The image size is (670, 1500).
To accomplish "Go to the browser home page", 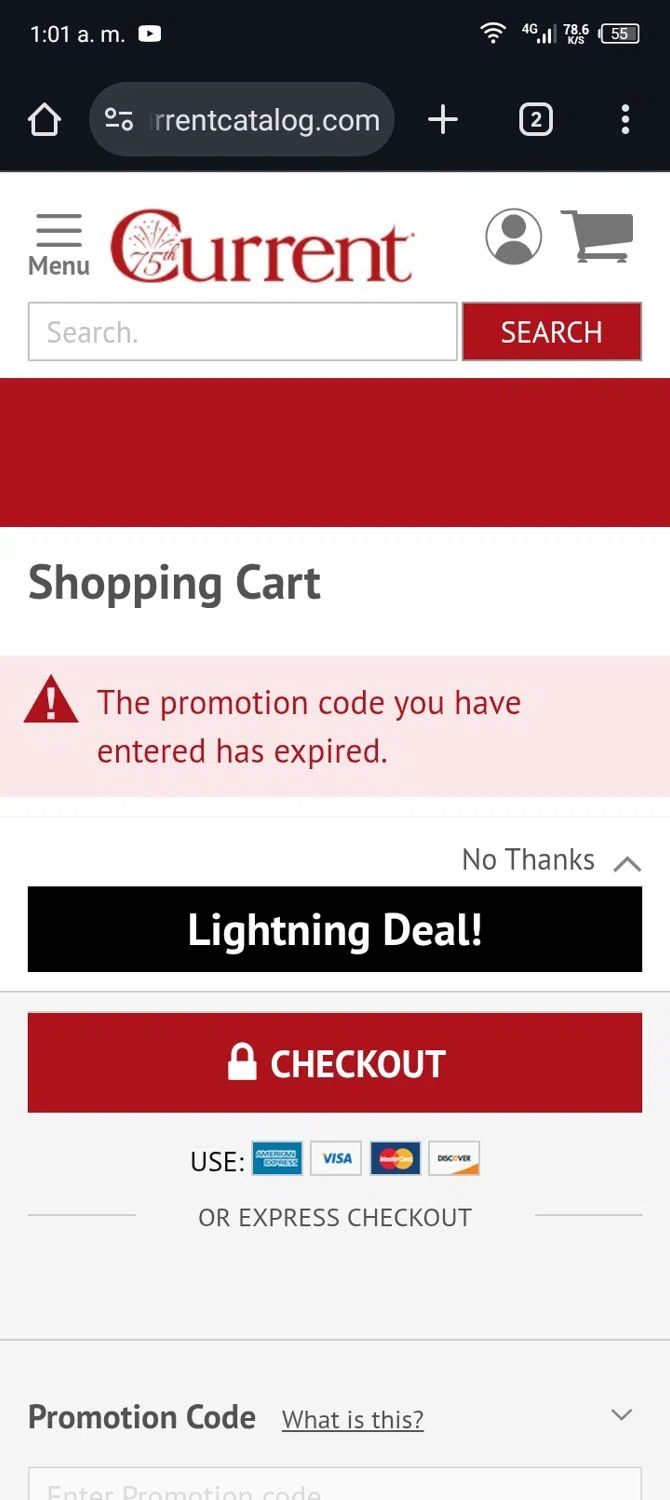I will click(x=44, y=121).
